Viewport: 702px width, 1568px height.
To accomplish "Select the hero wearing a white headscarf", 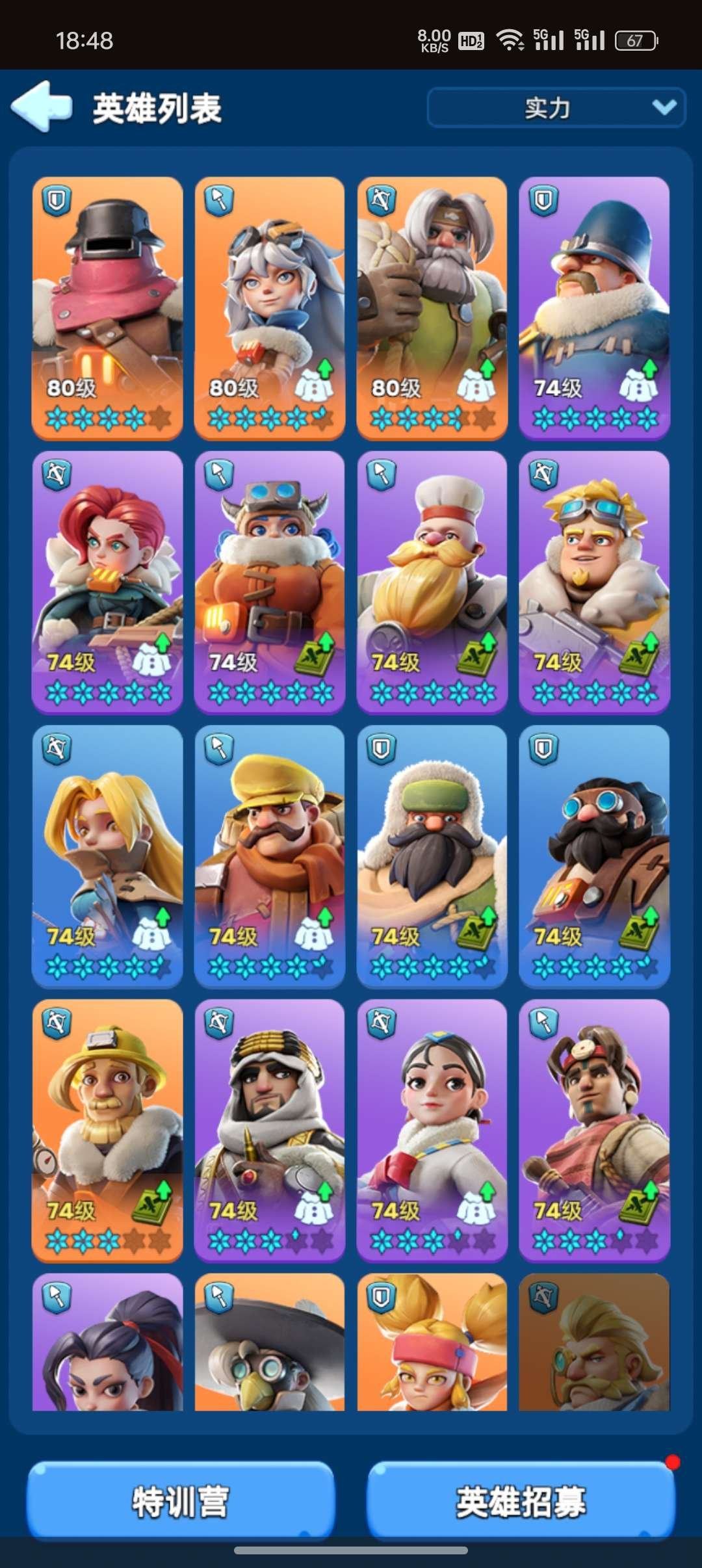I will 270,1130.
